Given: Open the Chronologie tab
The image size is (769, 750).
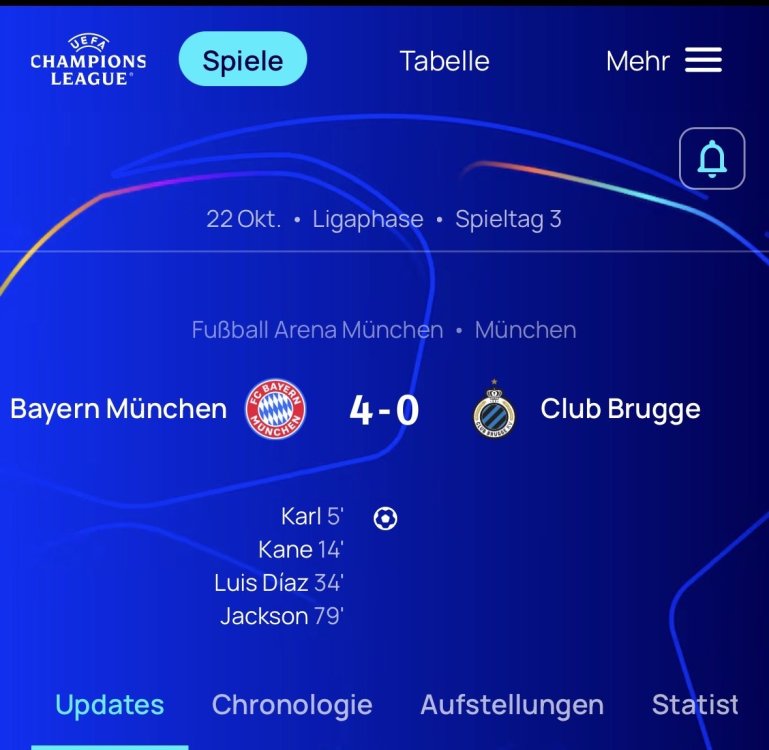Looking at the screenshot, I should click(x=292, y=704).
